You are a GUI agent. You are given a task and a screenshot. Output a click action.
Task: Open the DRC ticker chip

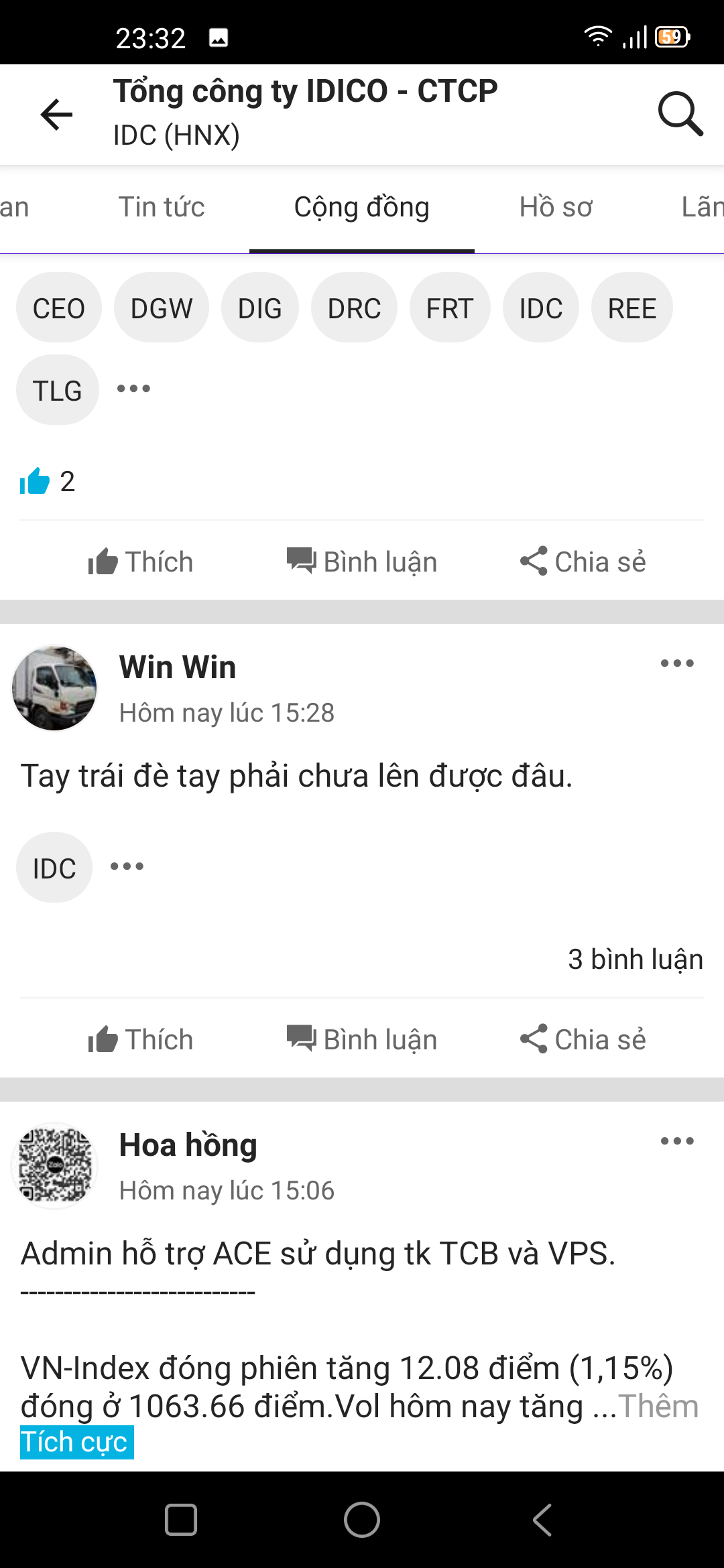click(x=354, y=309)
